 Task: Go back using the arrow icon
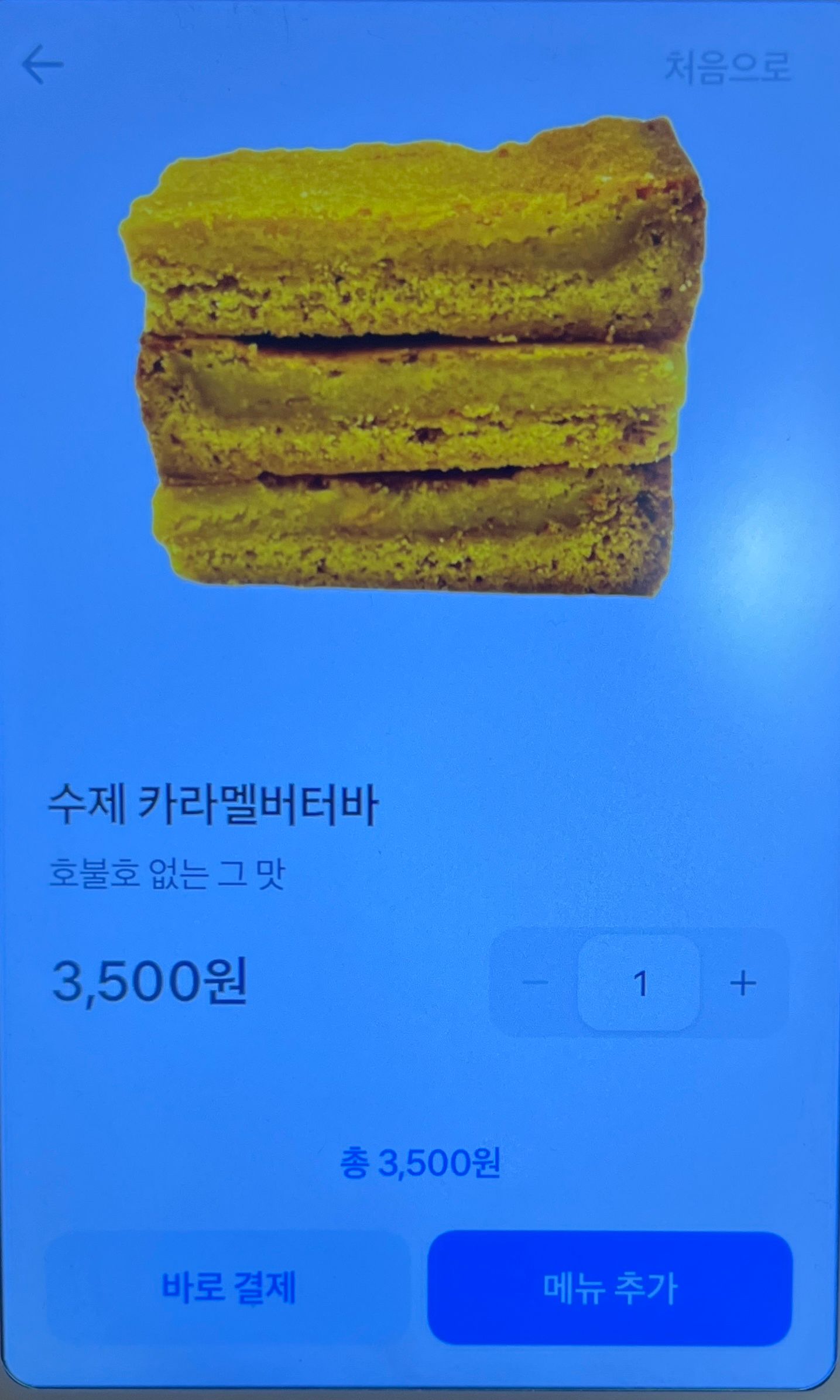pos(43,65)
